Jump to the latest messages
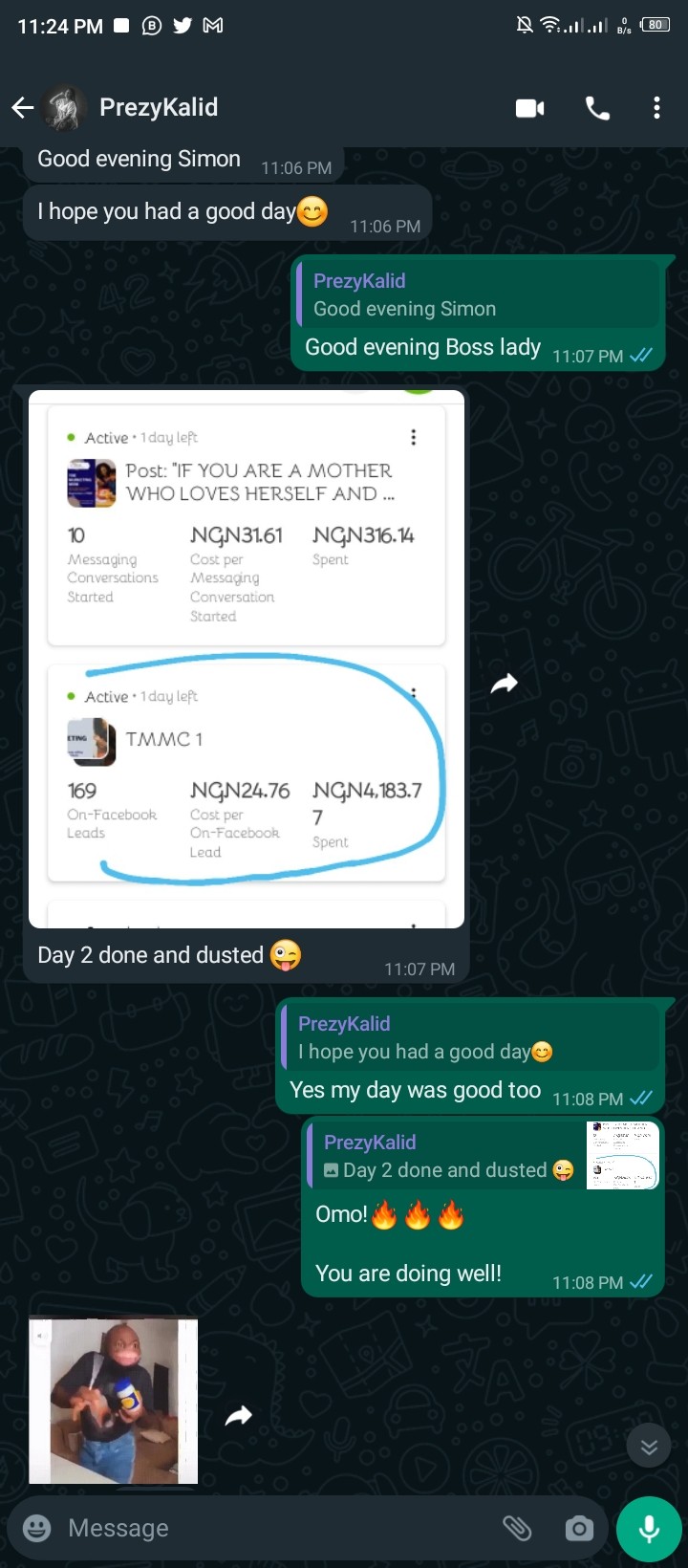The height and width of the screenshot is (1568, 688). click(x=649, y=1447)
